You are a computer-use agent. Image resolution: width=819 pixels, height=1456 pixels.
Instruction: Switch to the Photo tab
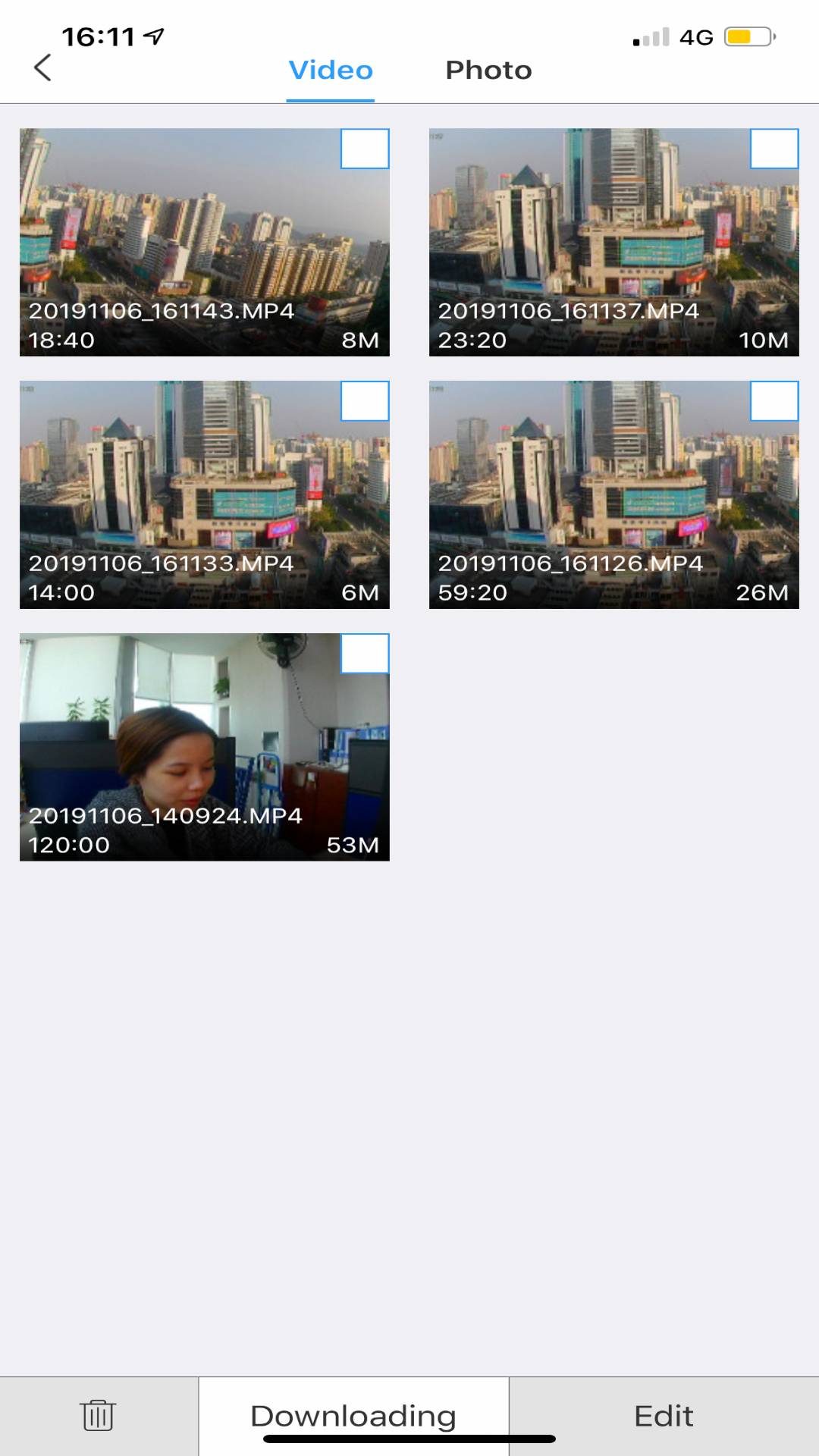pyautogui.click(x=488, y=70)
